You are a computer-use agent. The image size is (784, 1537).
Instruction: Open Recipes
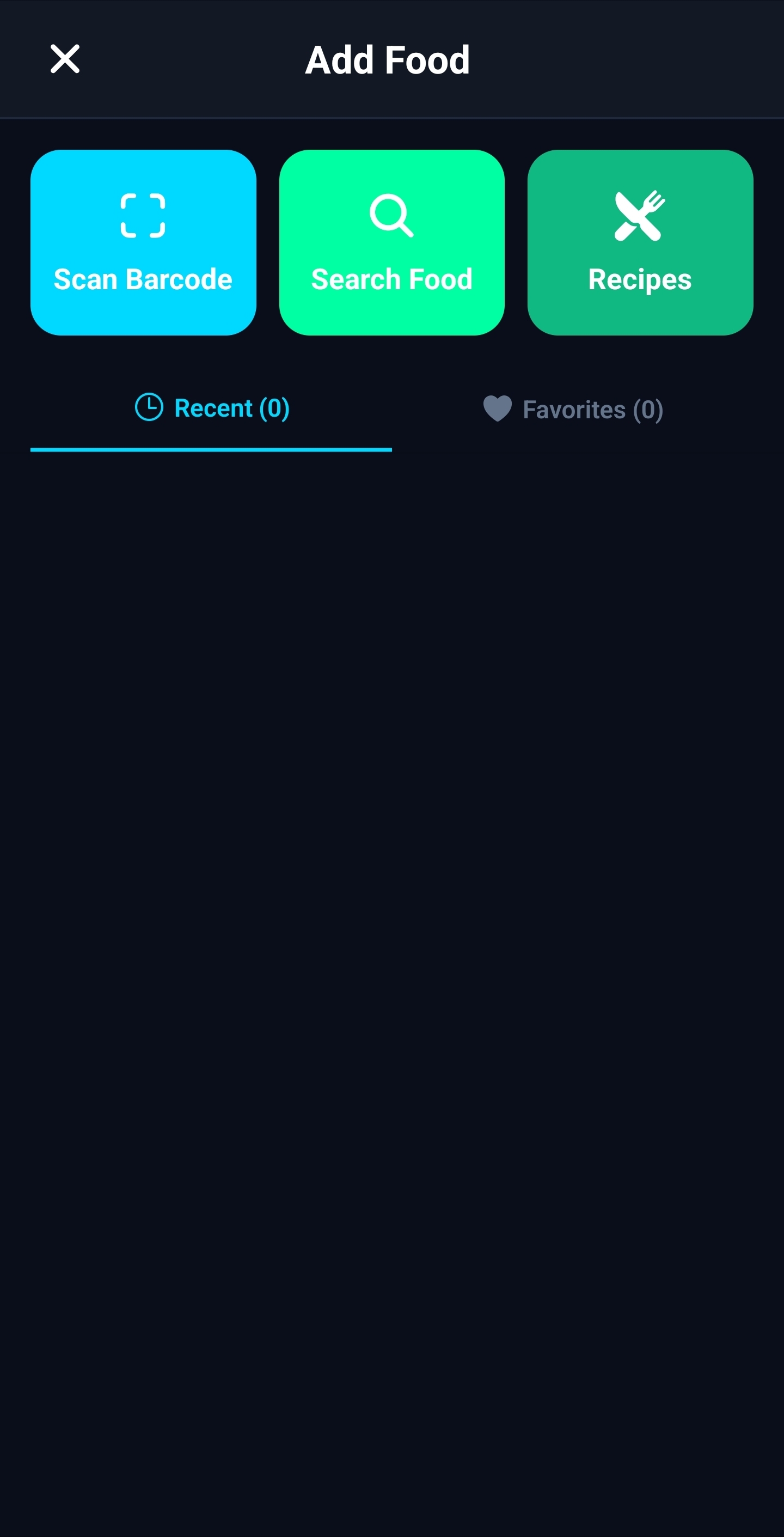pyautogui.click(x=640, y=242)
